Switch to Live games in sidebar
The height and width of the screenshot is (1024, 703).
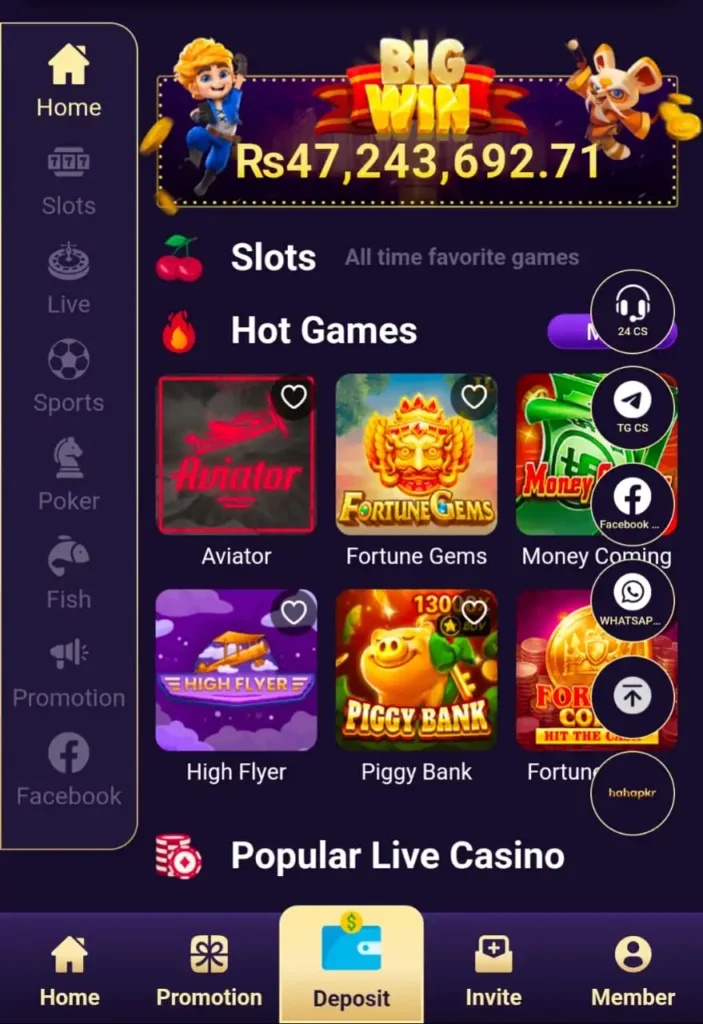click(68, 279)
